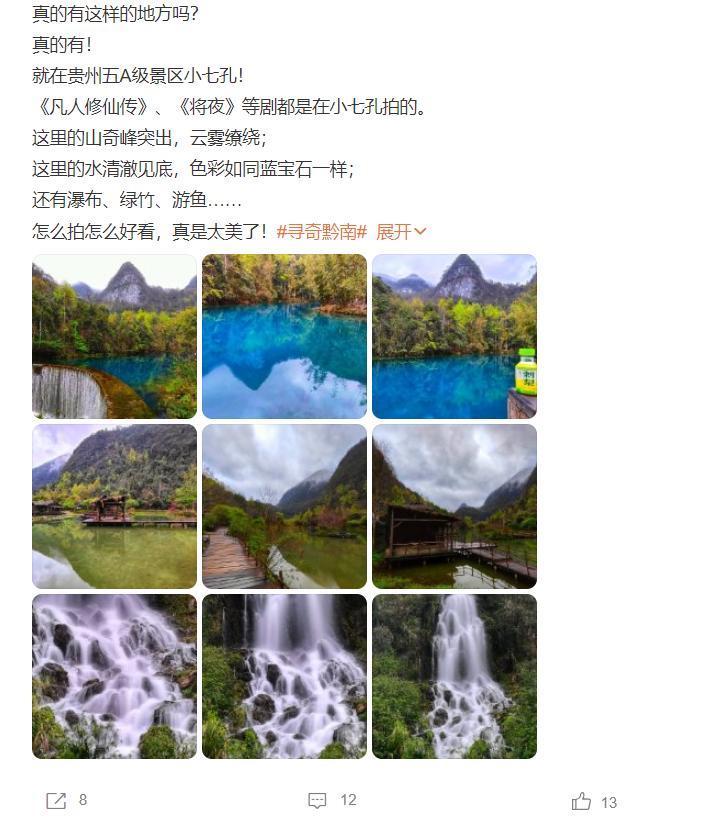Open the wooden boardwalk path photo
707x825 pixels.
point(284,506)
